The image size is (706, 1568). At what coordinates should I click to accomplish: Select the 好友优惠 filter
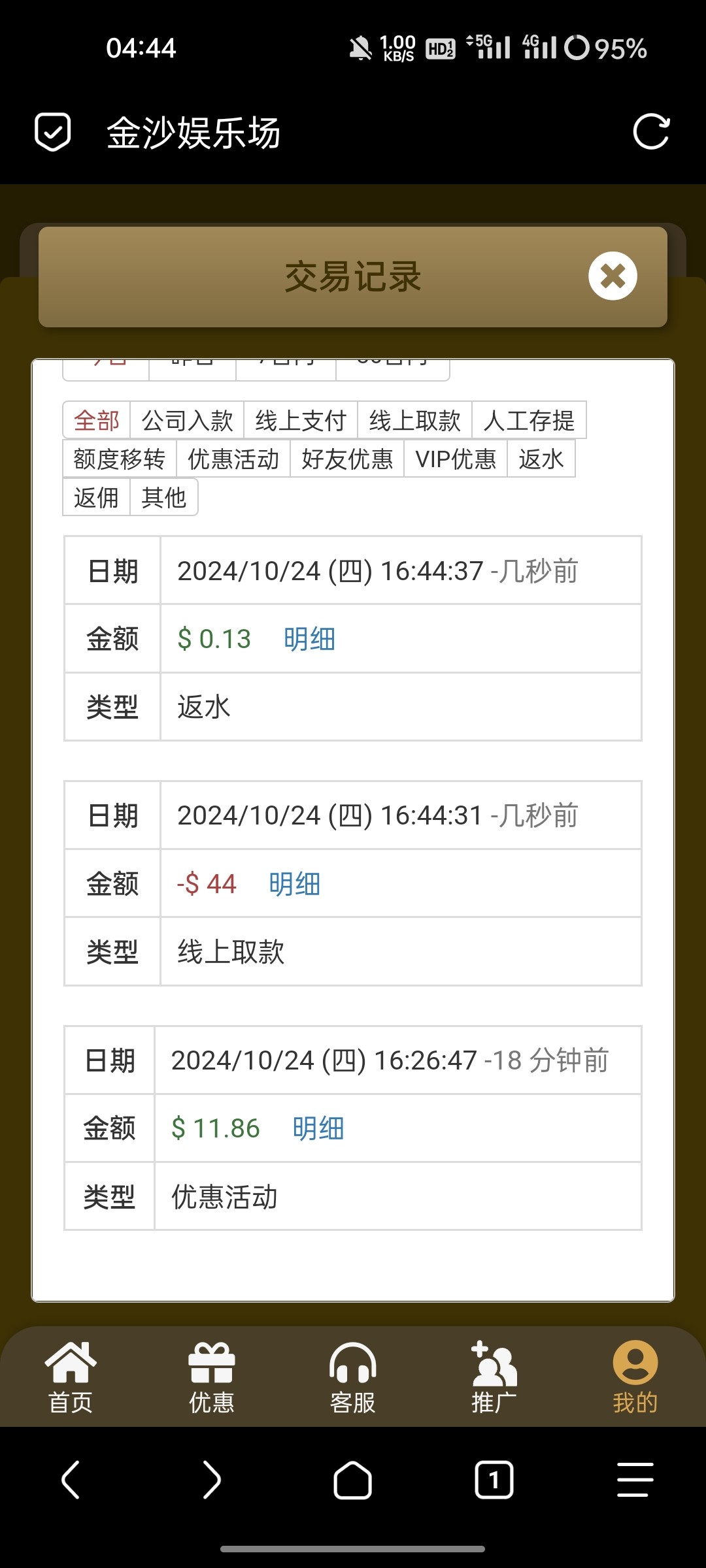point(347,459)
